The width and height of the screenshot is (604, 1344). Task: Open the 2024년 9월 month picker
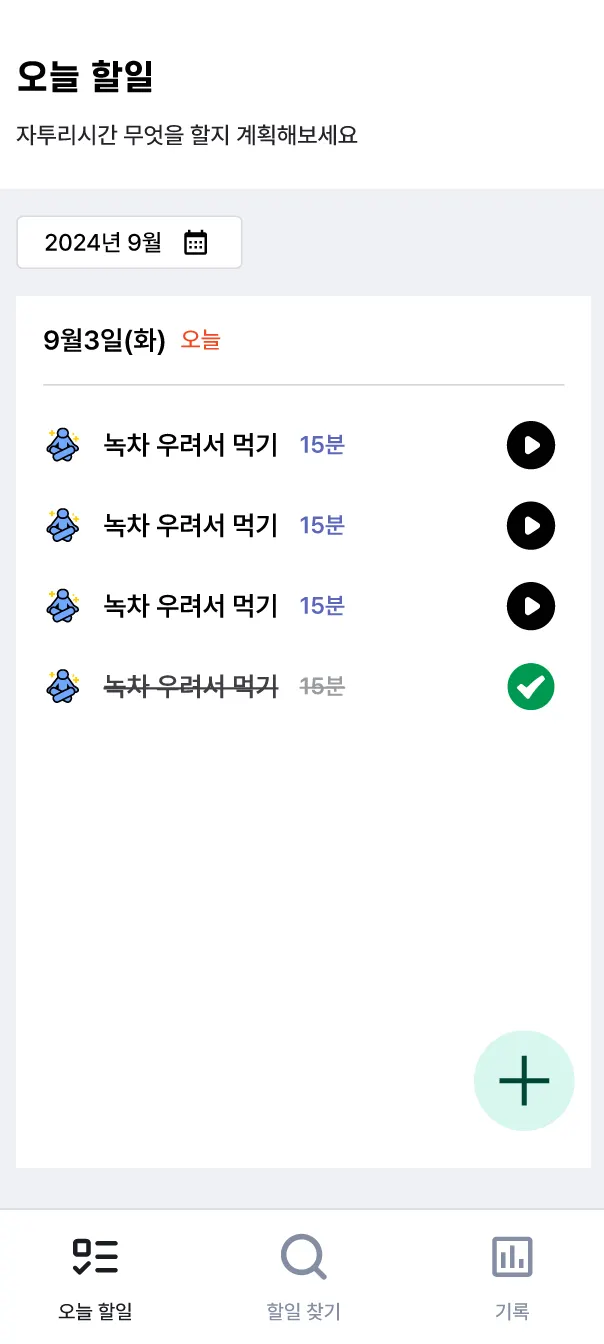(129, 243)
